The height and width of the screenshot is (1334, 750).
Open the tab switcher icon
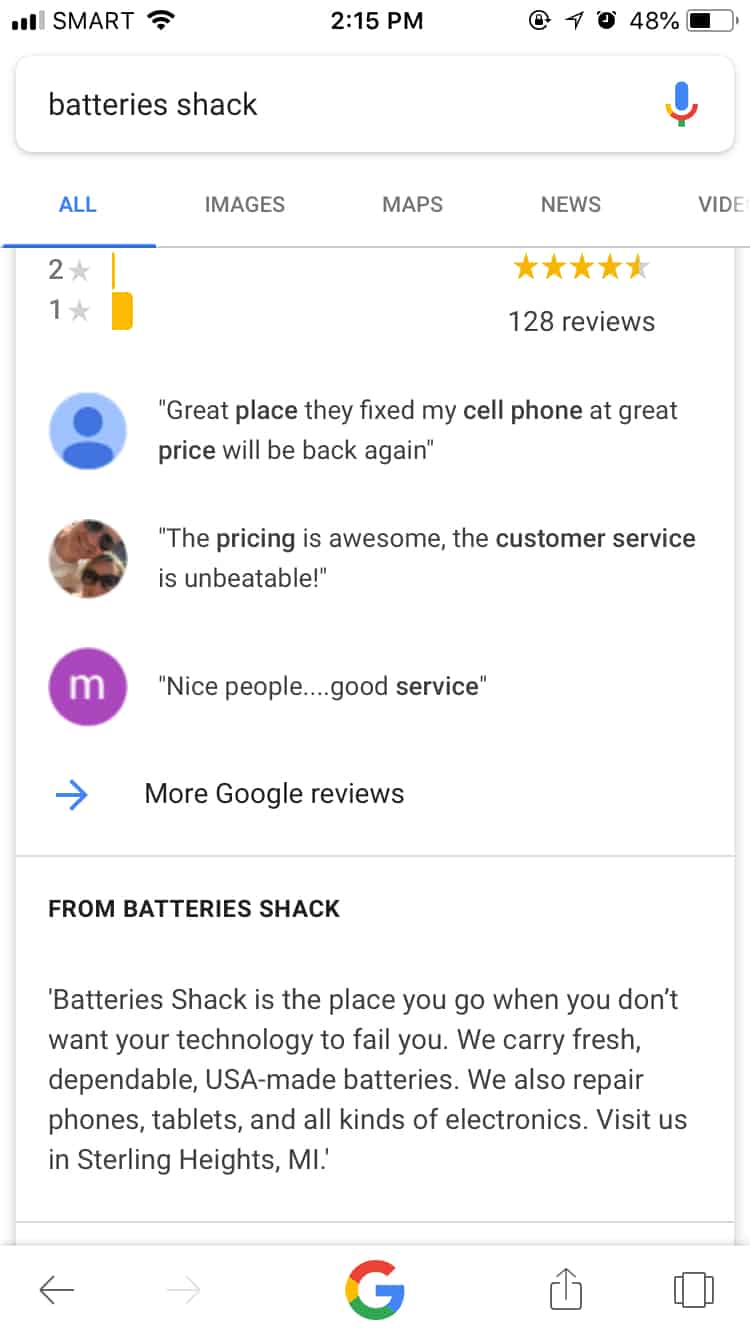[x=694, y=1290]
